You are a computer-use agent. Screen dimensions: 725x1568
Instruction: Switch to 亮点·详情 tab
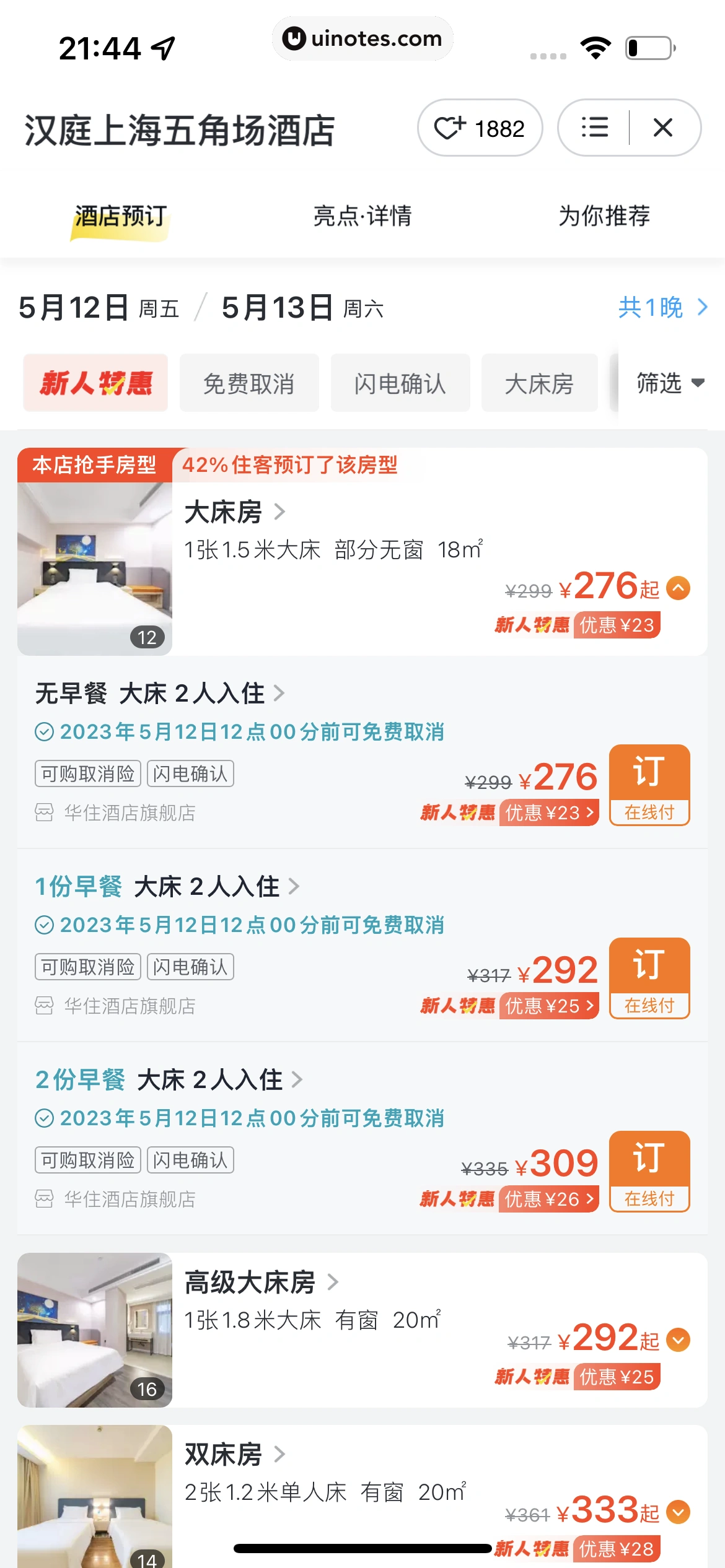[x=362, y=216]
